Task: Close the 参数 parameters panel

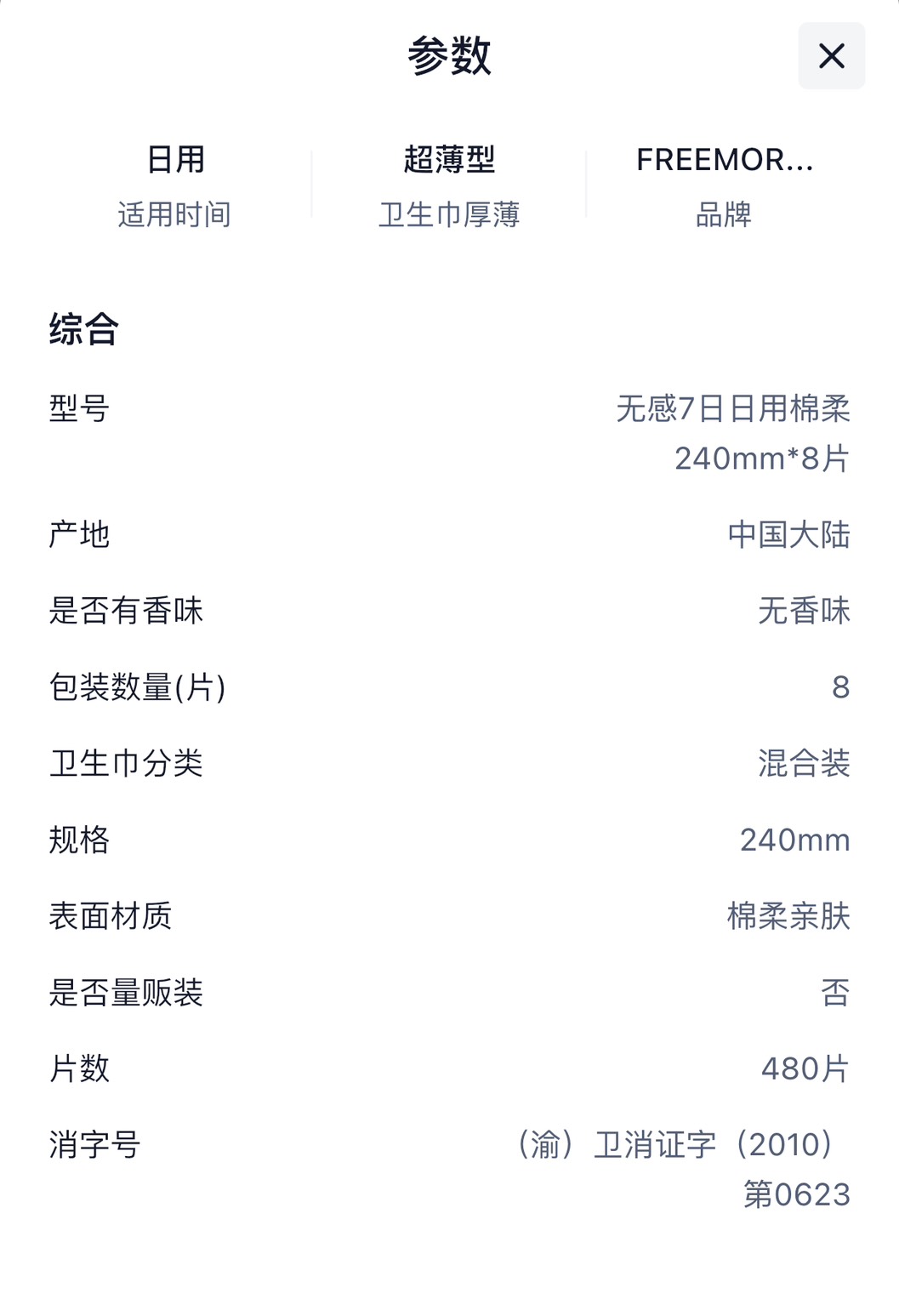Action: click(831, 56)
